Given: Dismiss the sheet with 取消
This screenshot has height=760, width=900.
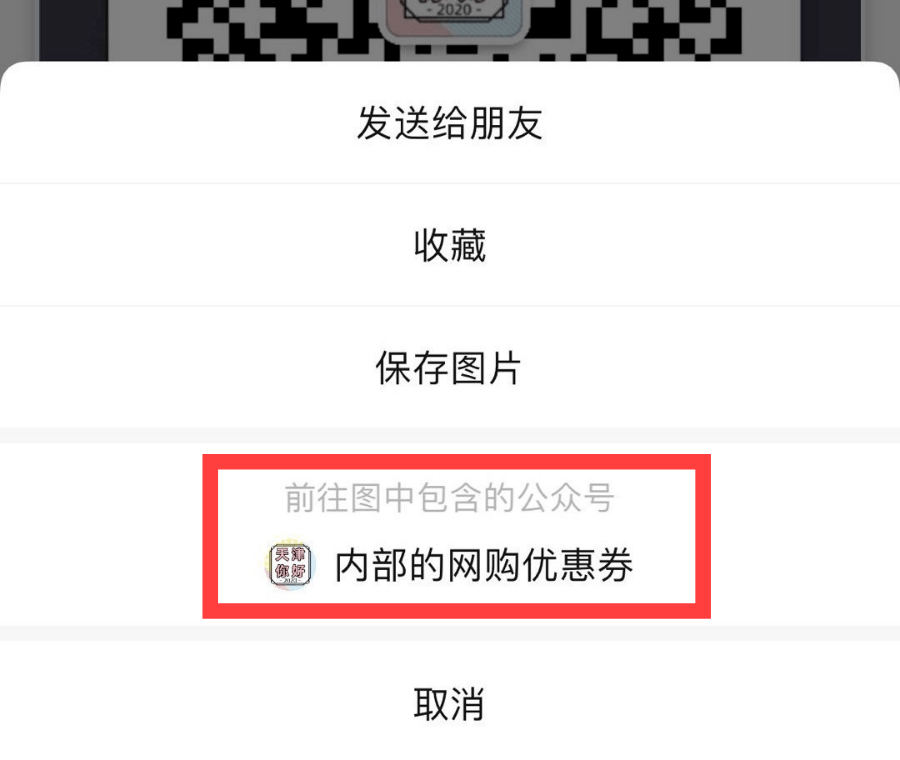Looking at the screenshot, I should point(450,704).
